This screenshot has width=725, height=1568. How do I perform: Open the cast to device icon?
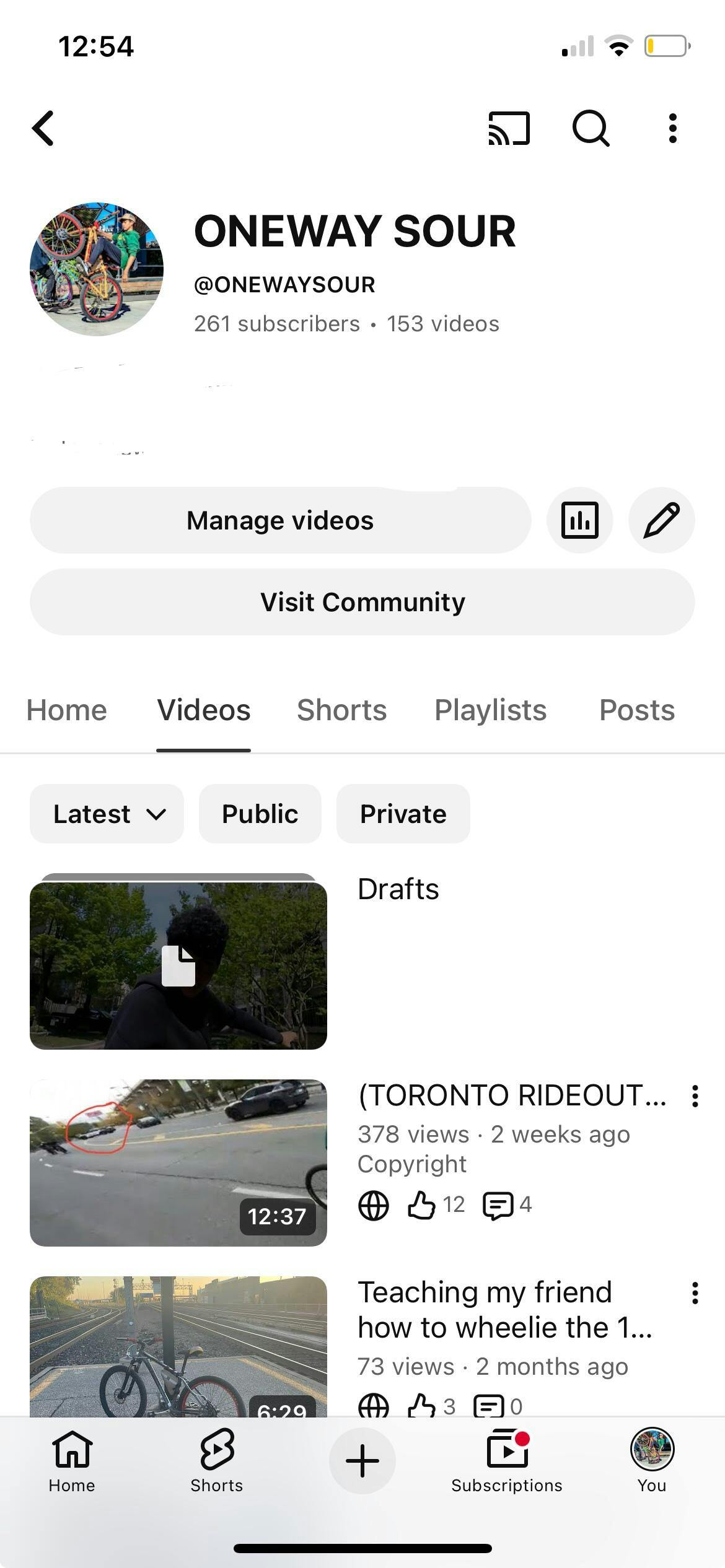pyautogui.click(x=509, y=128)
